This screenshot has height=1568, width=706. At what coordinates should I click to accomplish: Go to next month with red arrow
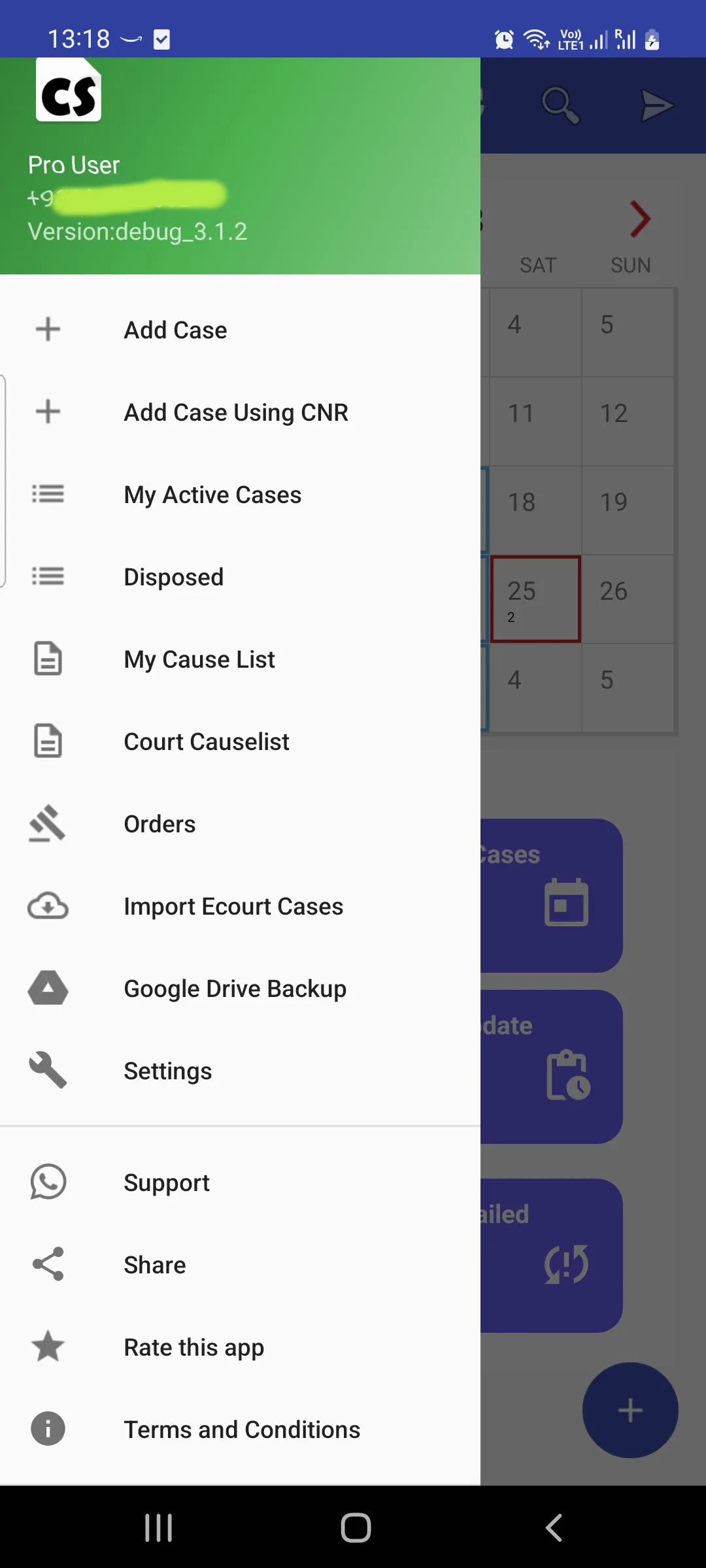pyautogui.click(x=639, y=219)
